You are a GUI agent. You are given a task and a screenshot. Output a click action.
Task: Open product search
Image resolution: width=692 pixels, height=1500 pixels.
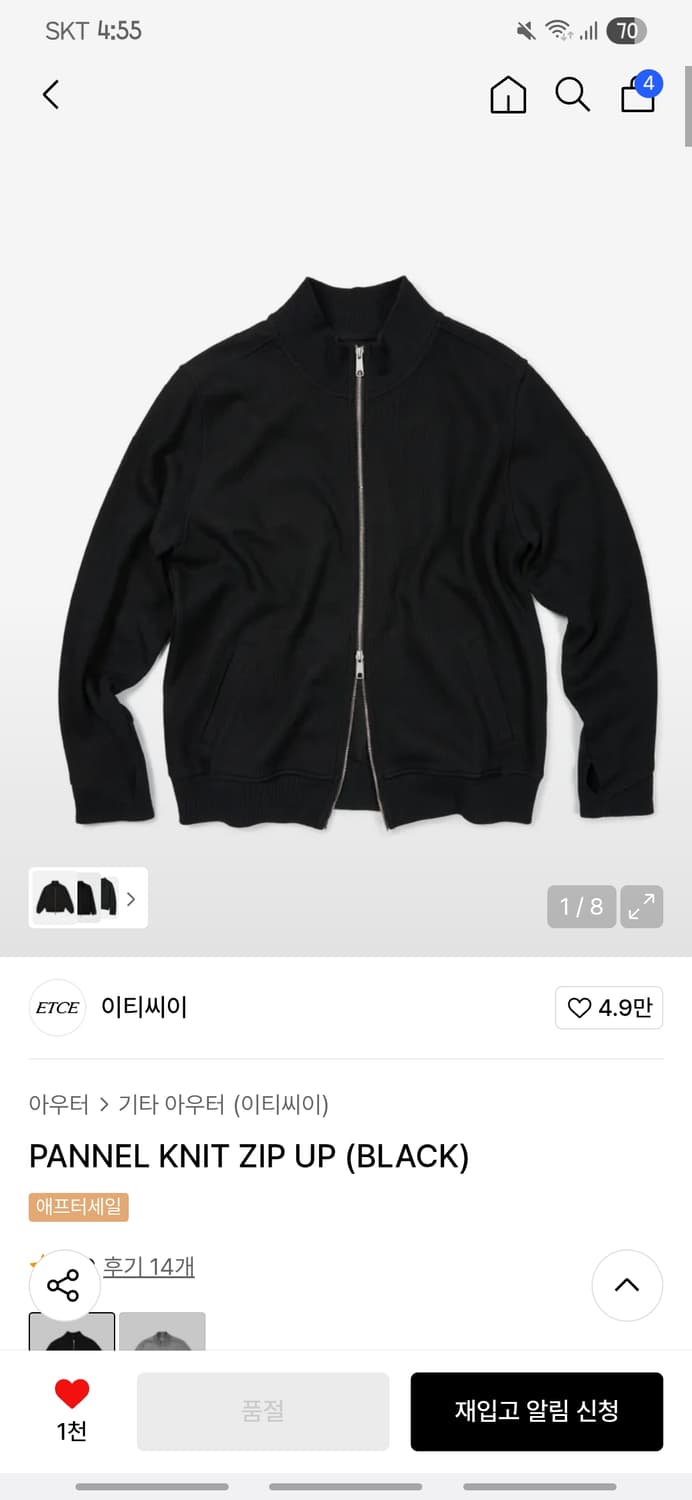[x=572, y=95]
